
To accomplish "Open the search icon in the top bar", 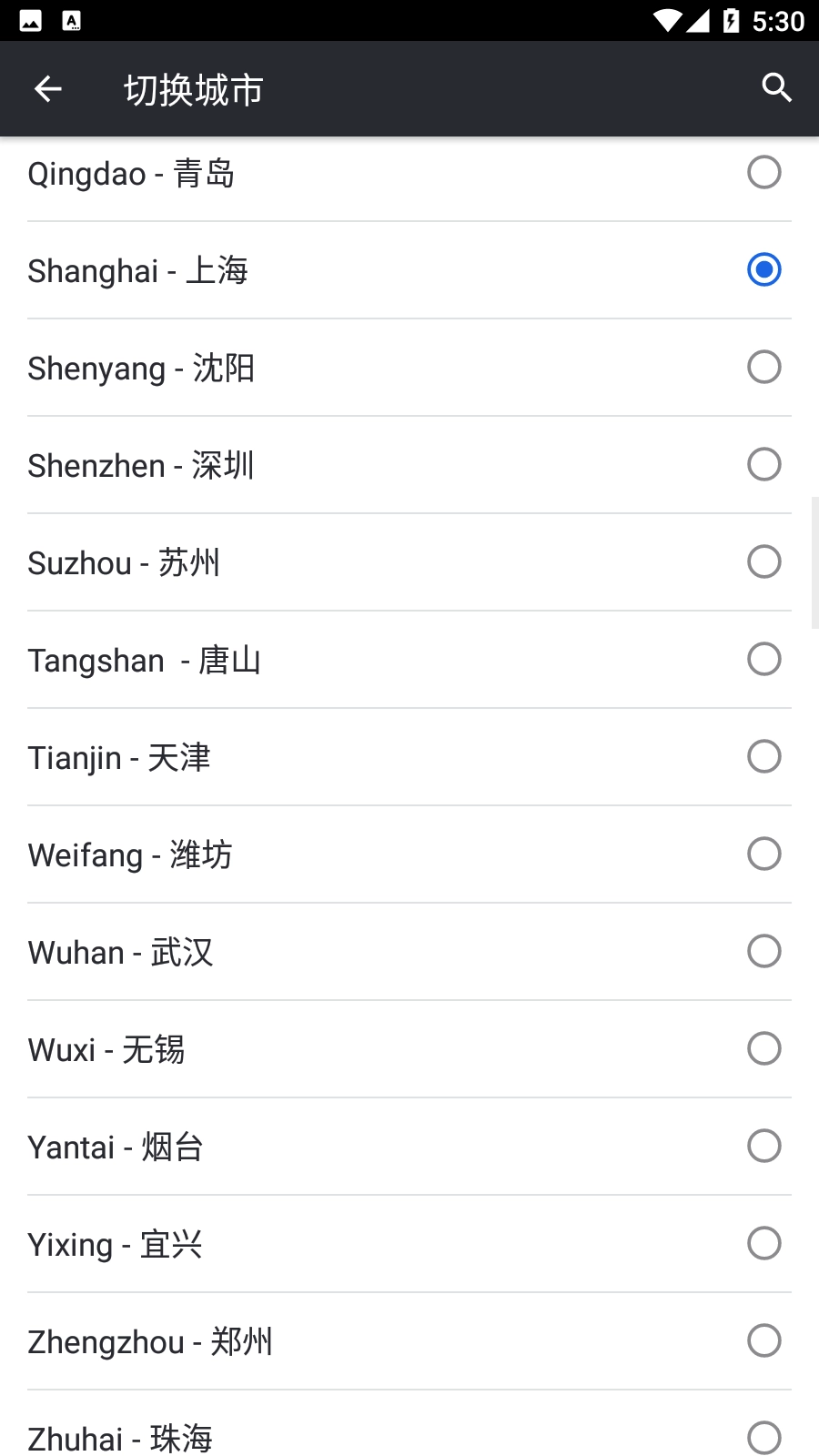I will 776,88.
